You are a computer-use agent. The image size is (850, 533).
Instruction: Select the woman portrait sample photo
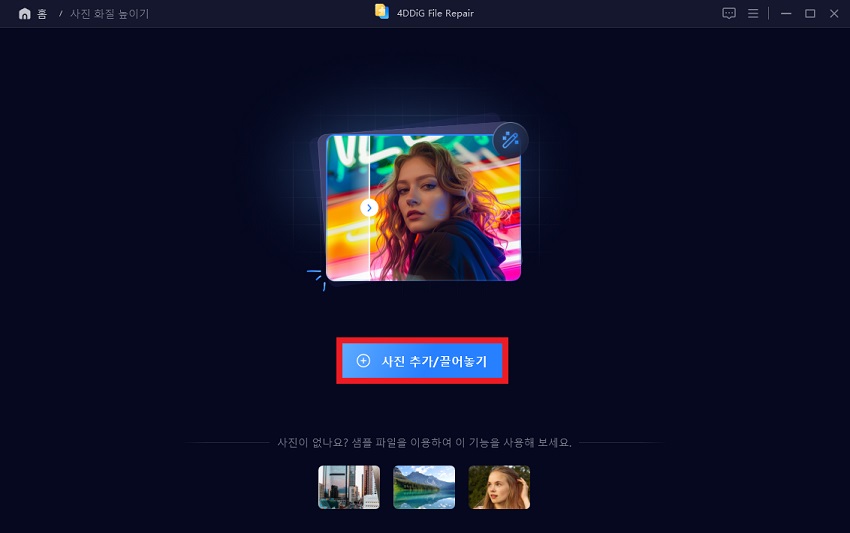click(499, 487)
